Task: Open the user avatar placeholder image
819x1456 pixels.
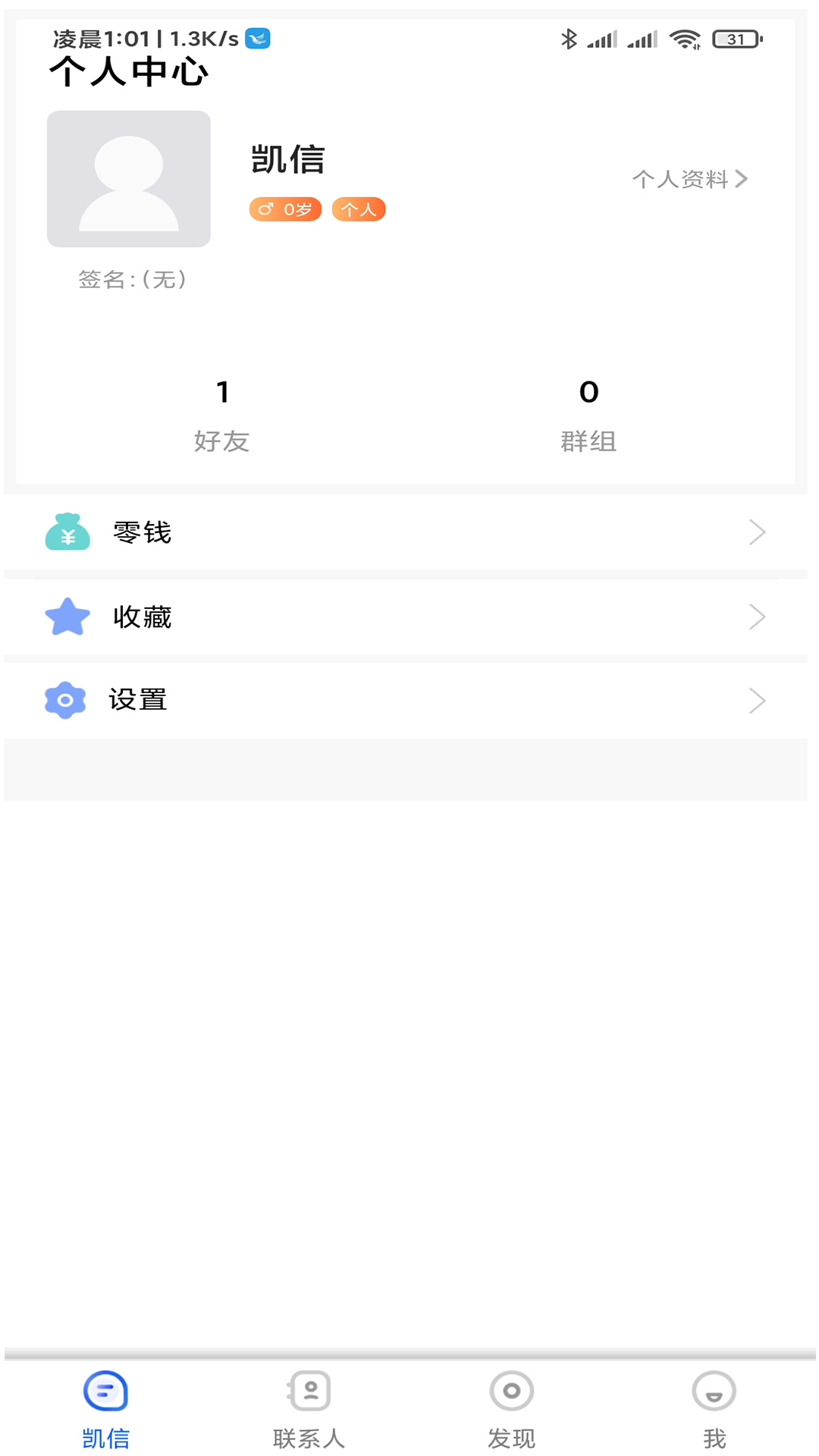Action: 128,179
